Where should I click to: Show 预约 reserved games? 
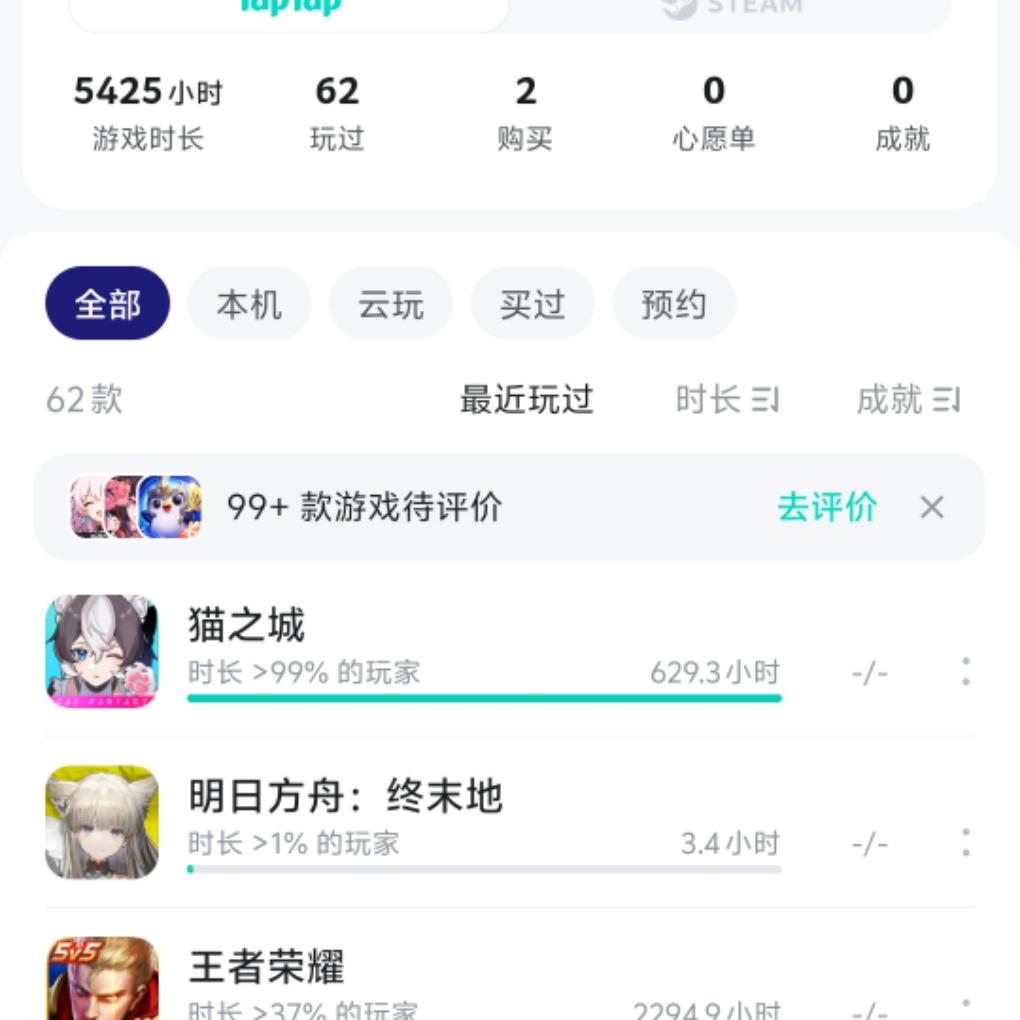click(x=674, y=303)
